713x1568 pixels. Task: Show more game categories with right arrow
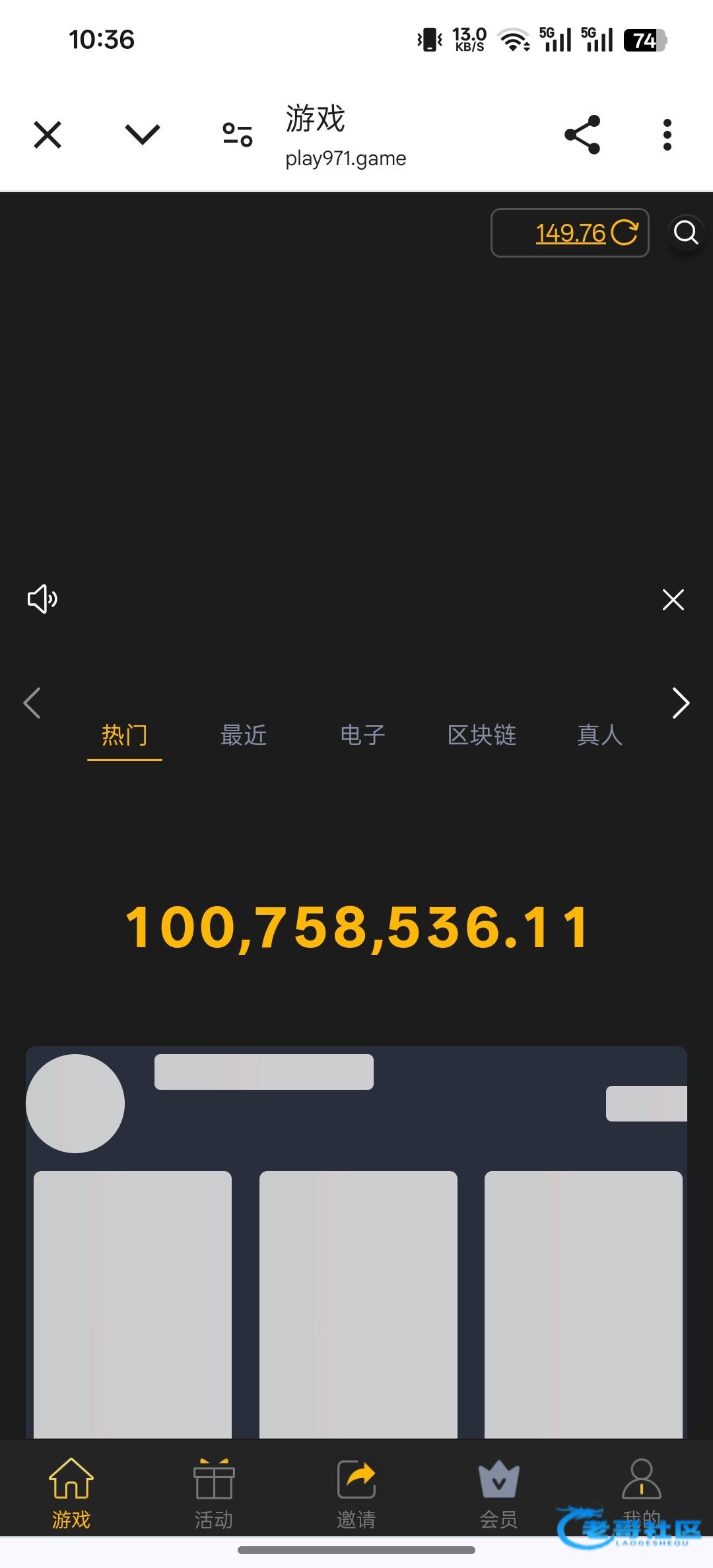pos(681,703)
